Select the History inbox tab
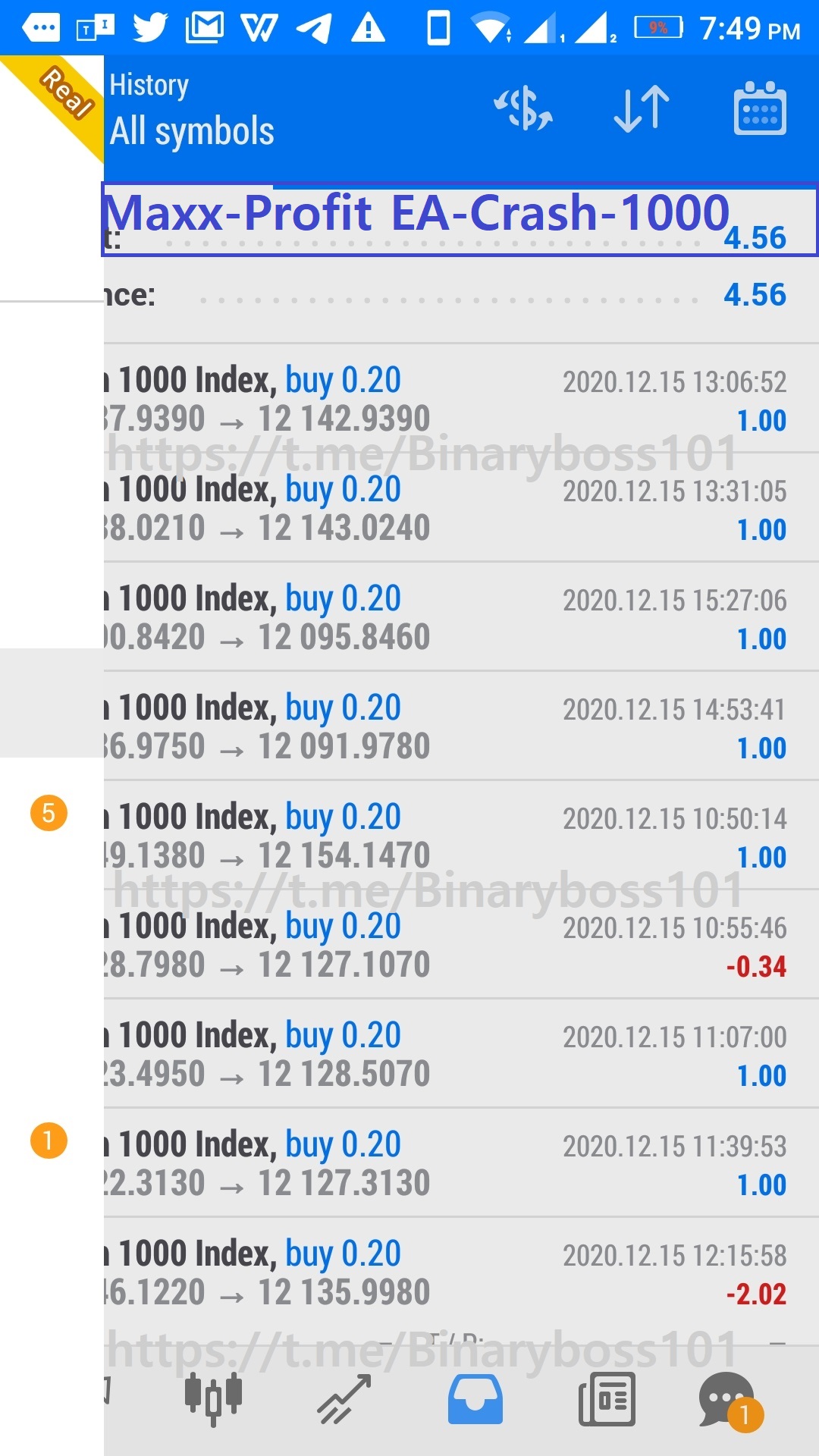 475,1399
